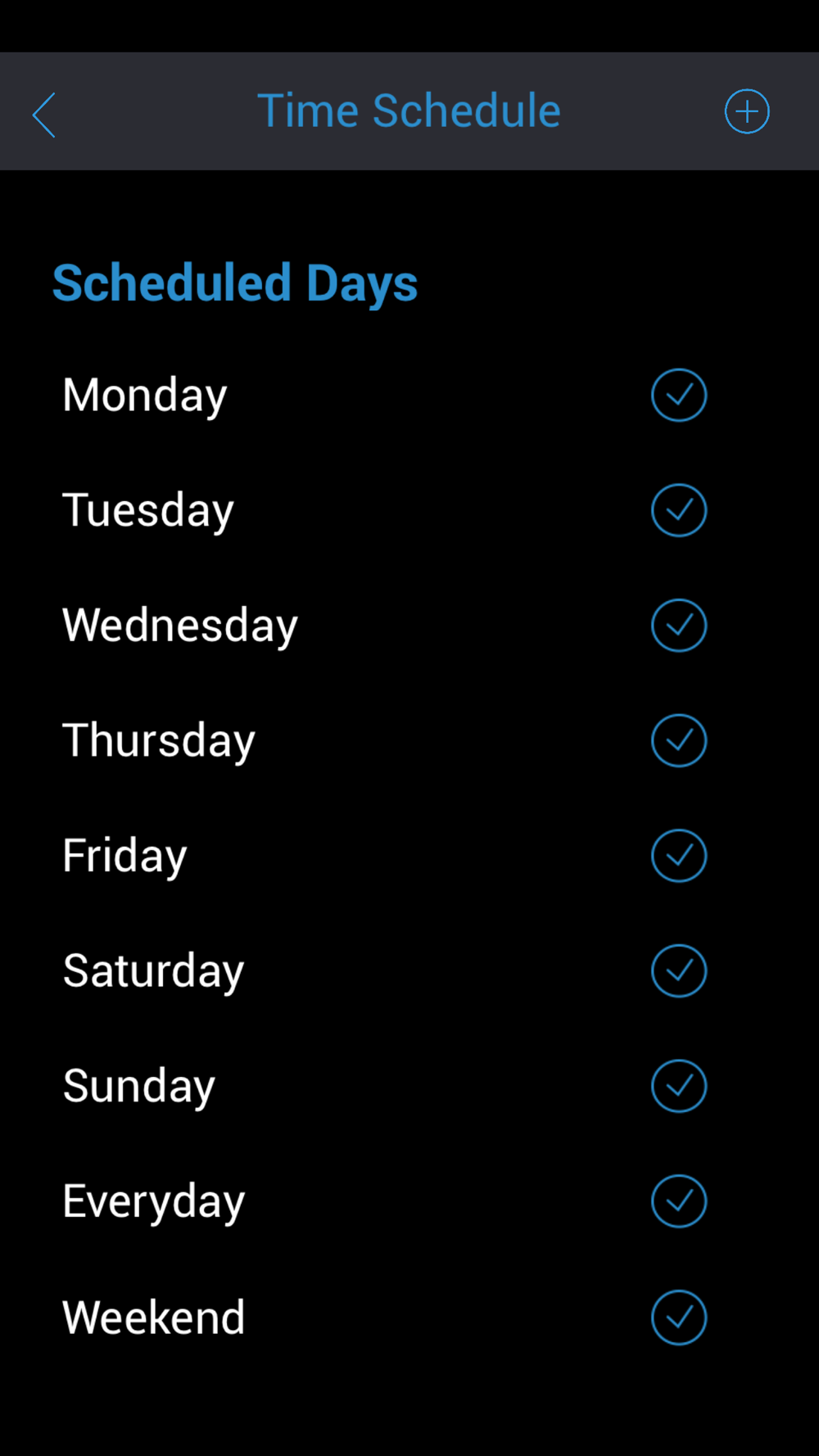Uncheck Friday
The image size is (819, 1456).
pos(679,856)
